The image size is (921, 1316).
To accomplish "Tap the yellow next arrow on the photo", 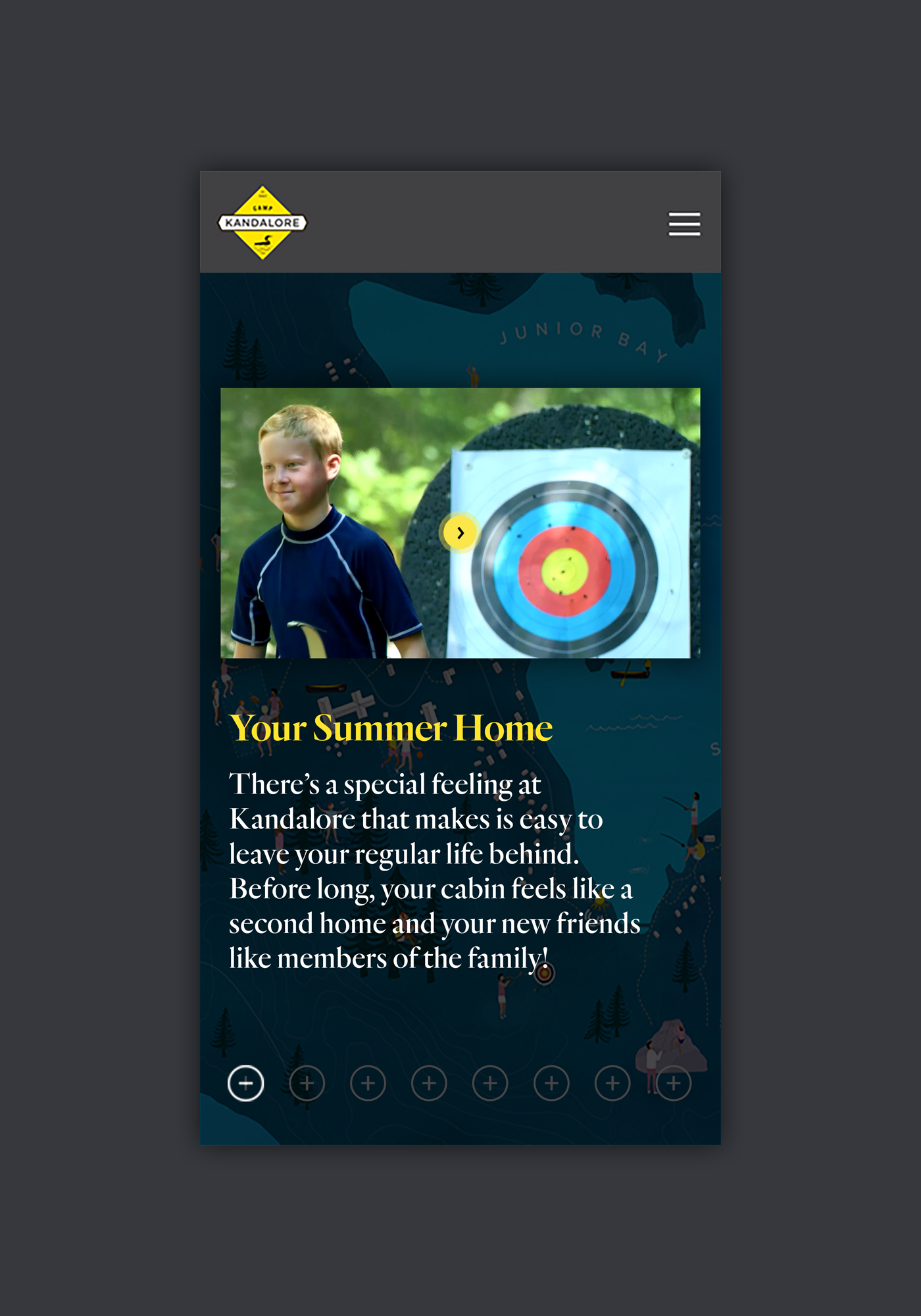I will tap(460, 532).
